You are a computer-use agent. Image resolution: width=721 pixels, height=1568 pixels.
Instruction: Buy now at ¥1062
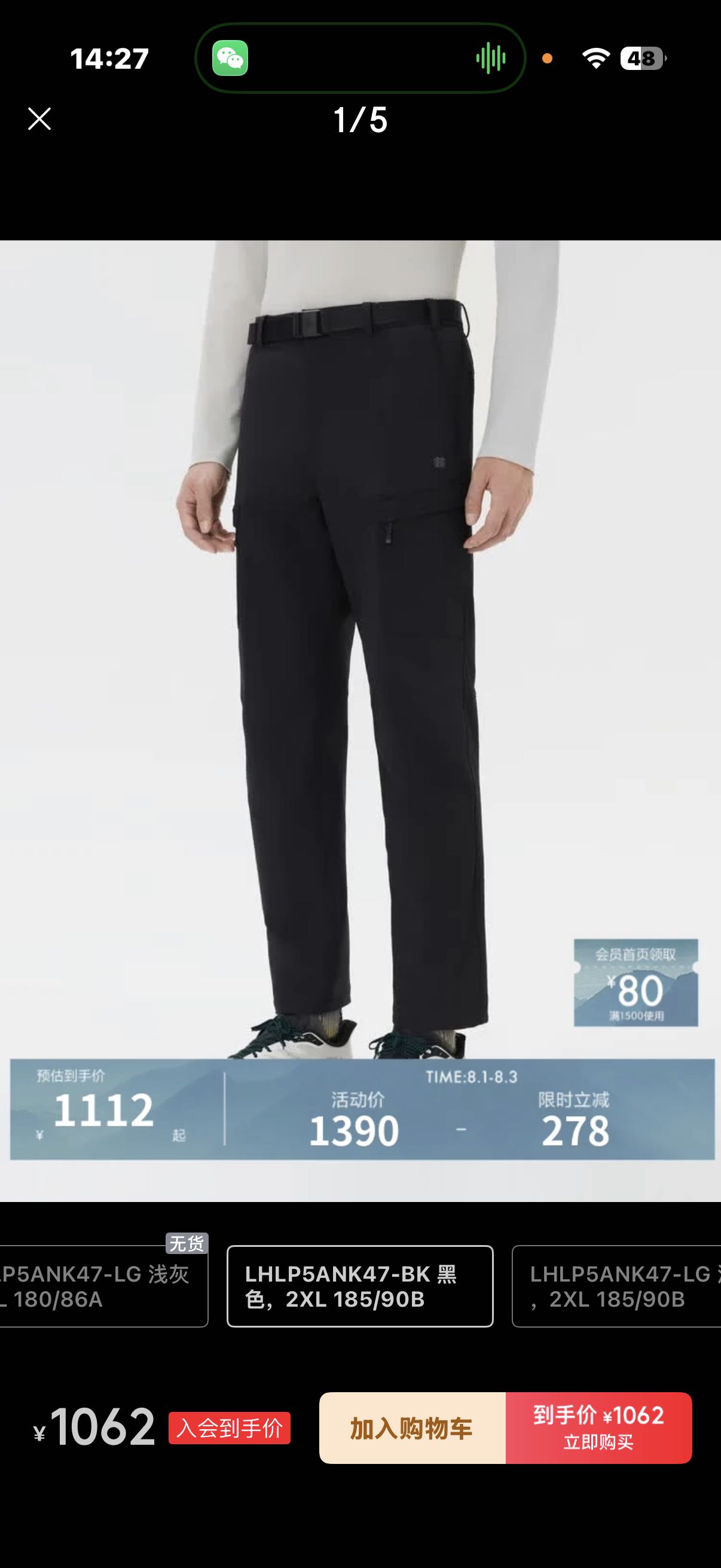598,1428
